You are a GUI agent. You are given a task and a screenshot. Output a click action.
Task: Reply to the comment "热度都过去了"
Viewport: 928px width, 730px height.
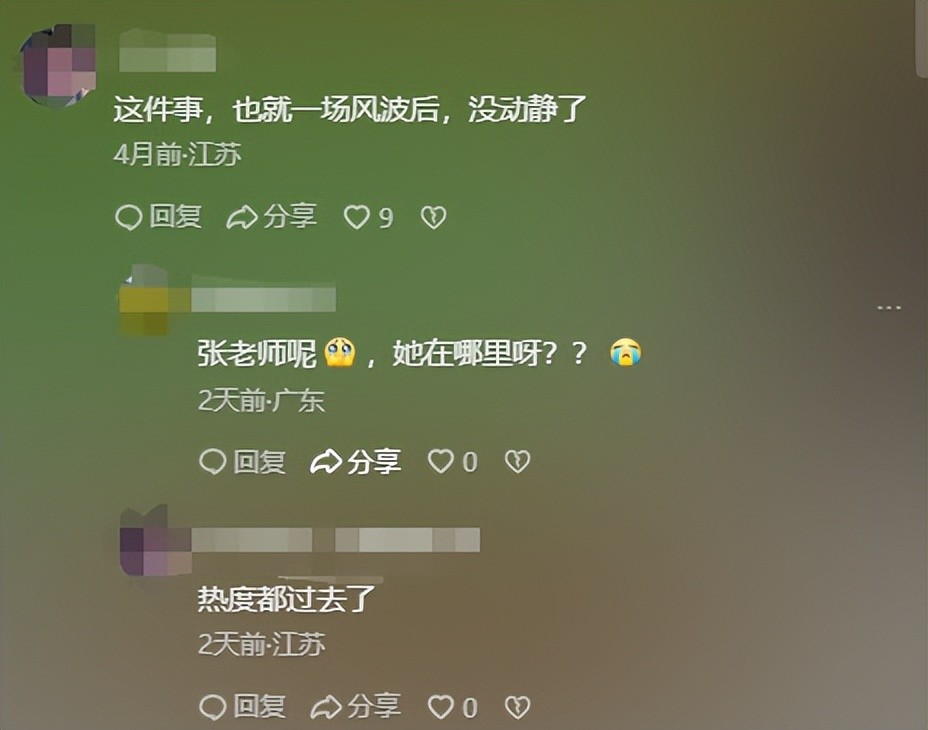coord(243,707)
